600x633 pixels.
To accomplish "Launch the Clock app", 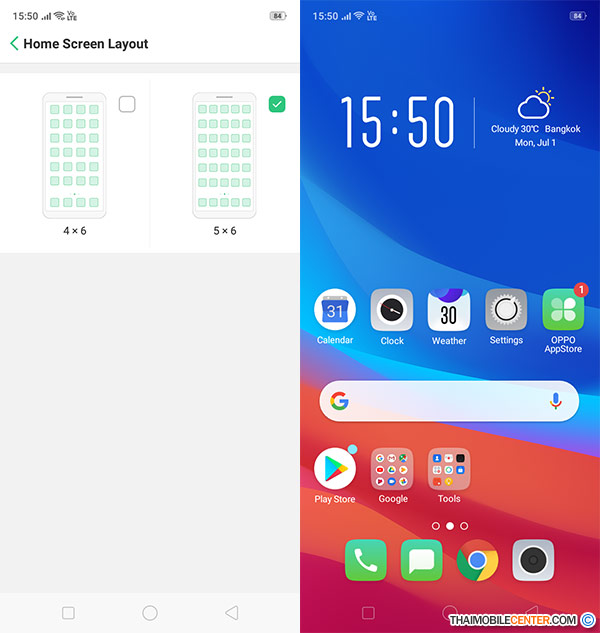I will coord(392,310).
